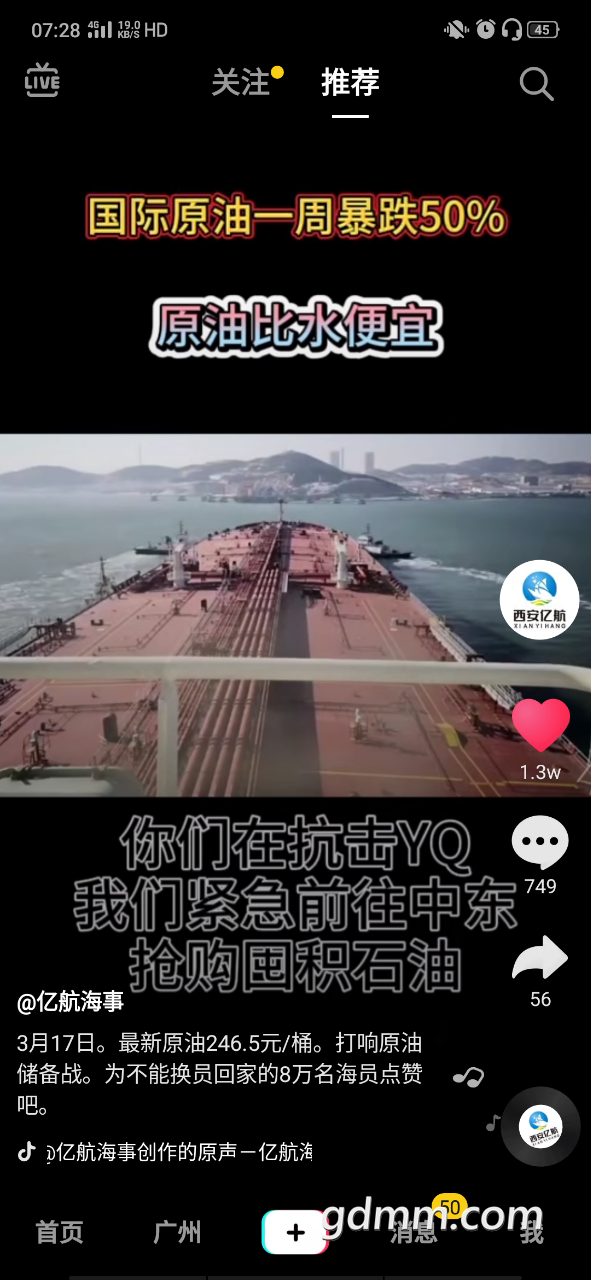Open 西安亿航 author avatar
Image resolution: width=591 pixels, height=1280 pixels.
[540, 600]
